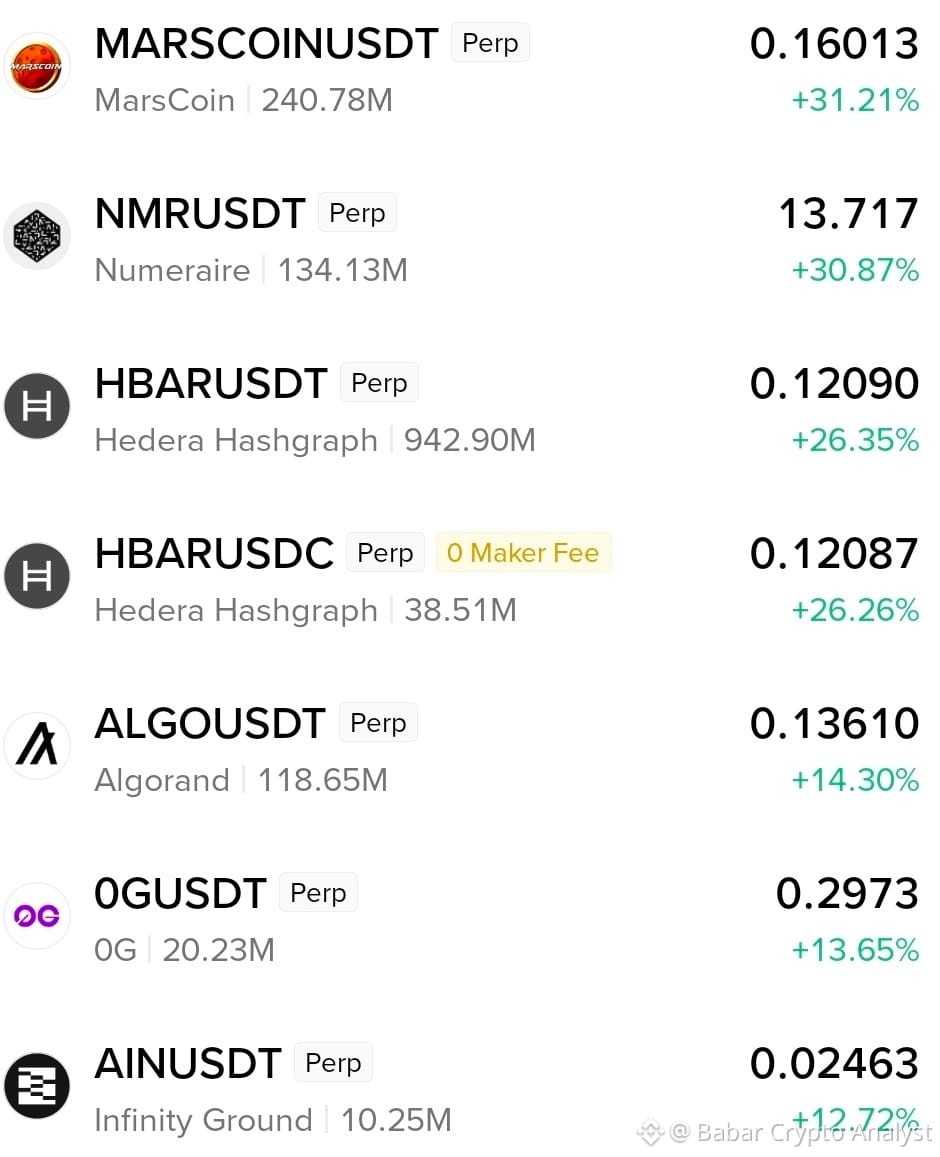Open the 0GUSDT perpetual row
Screen dimensions: 940x1157
[470, 919]
